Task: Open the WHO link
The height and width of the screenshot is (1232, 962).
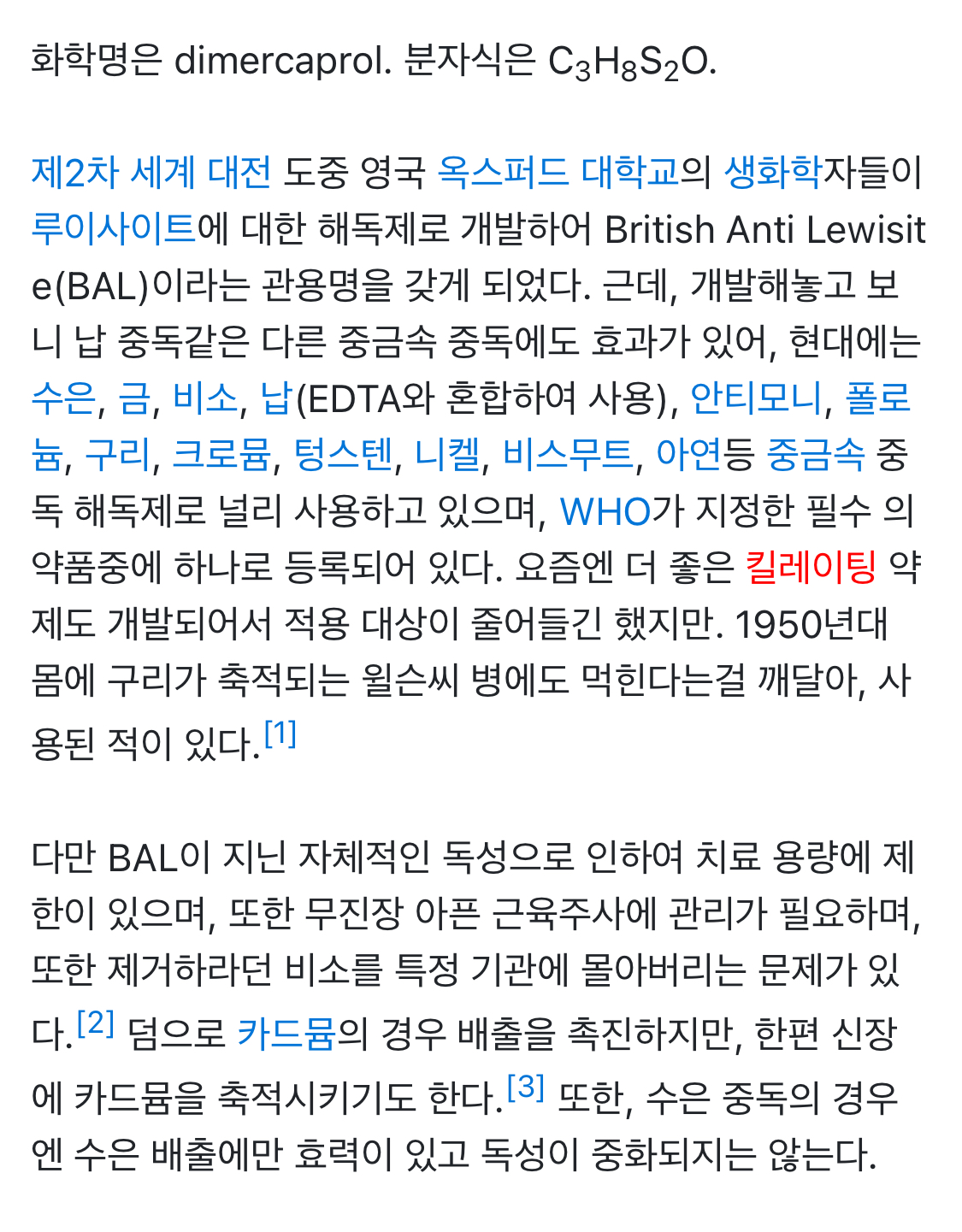Action: (x=605, y=511)
